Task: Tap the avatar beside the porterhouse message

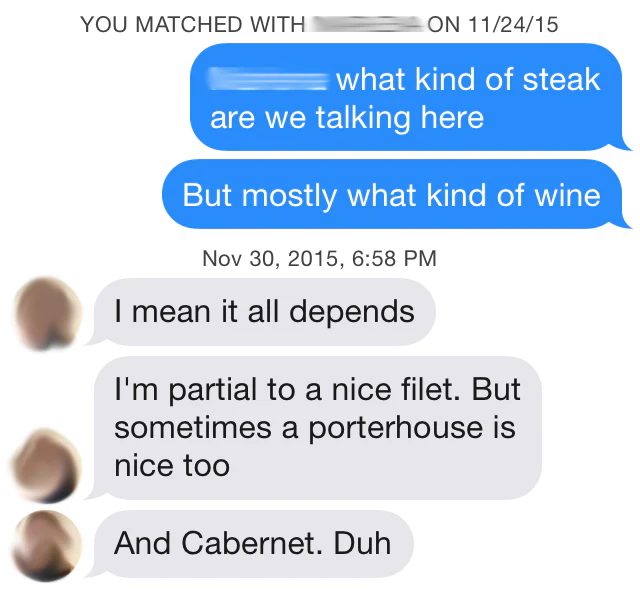Action: point(47,465)
